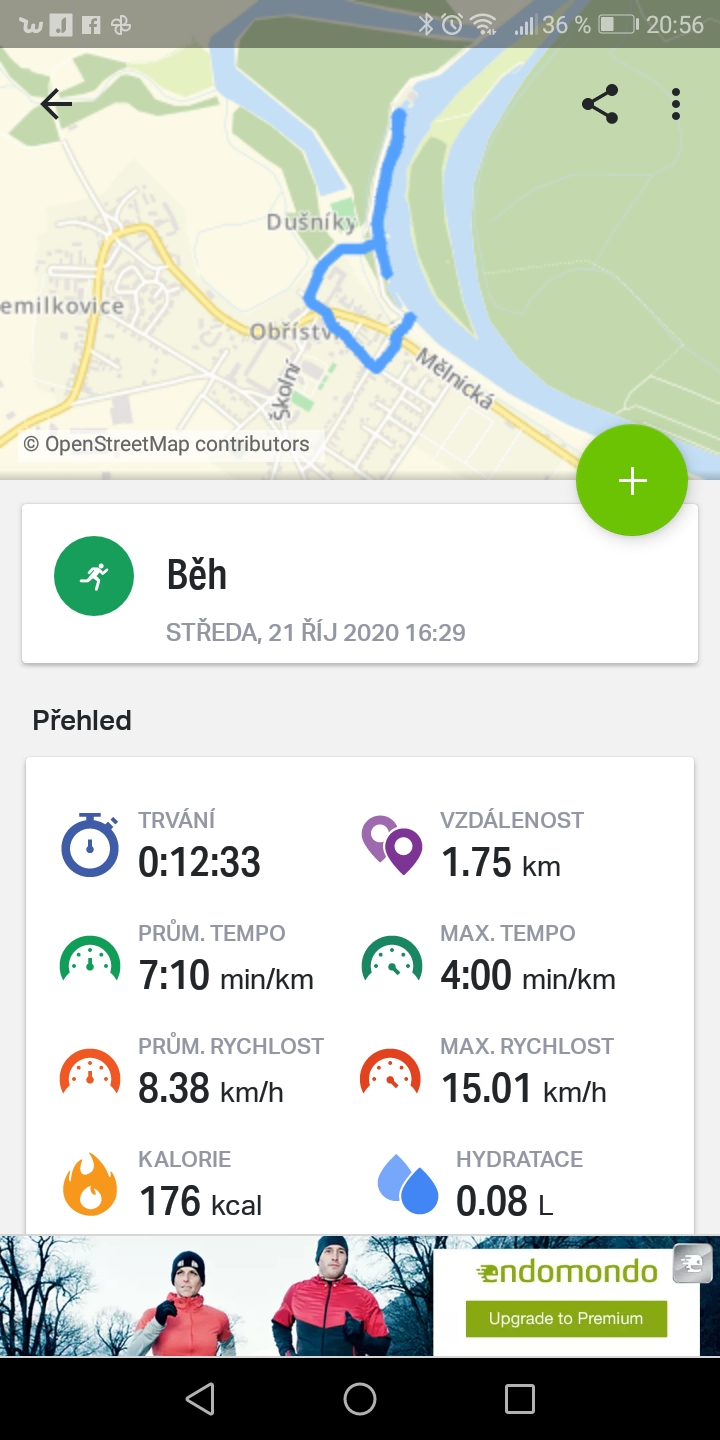Viewport: 720px width, 1440px height.
Task: Open recent apps from the navigation bar
Action: click(x=520, y=1399)
